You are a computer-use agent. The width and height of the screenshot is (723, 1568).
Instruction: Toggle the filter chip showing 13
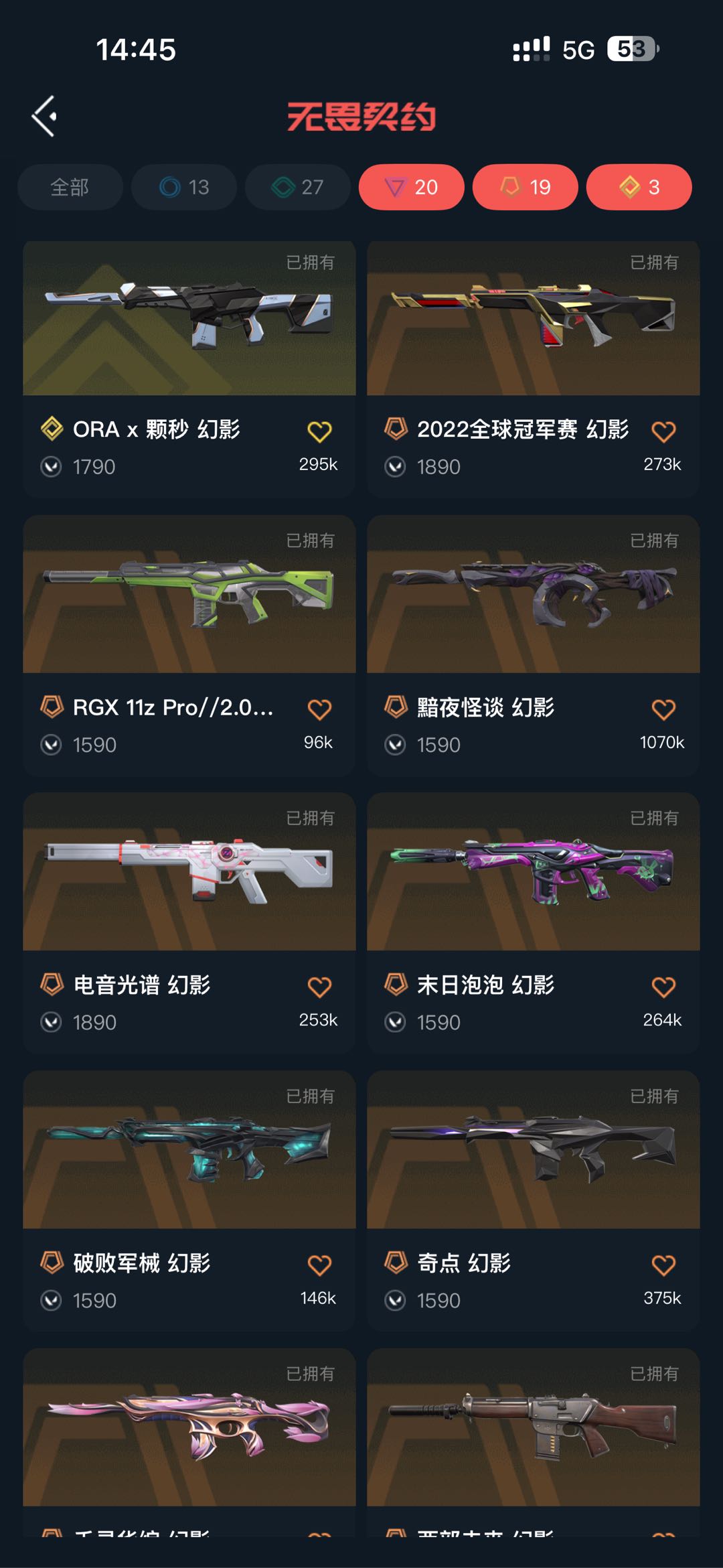[184, 187]
